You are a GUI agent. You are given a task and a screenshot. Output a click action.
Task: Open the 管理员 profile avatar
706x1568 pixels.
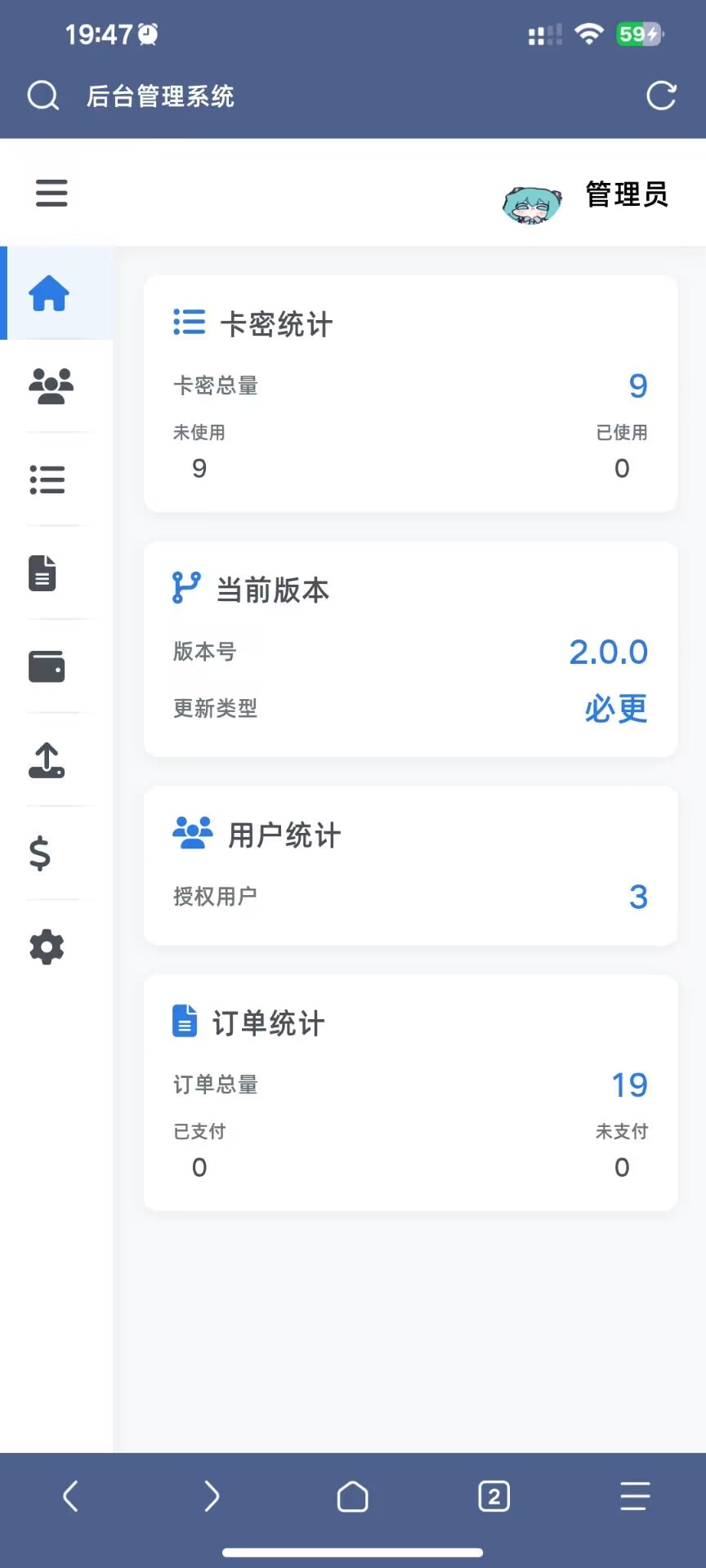click(532, 204)
